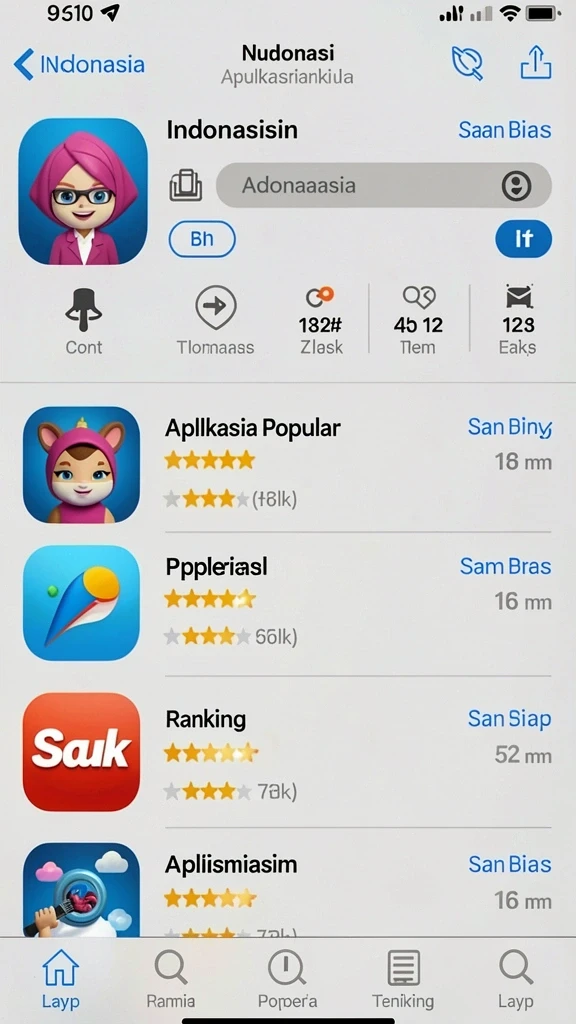The height and width of the screenshot is (1024, 576).
Task: Tap the crossed-out leaf icon beside share
Action: [x=468, y=63]
